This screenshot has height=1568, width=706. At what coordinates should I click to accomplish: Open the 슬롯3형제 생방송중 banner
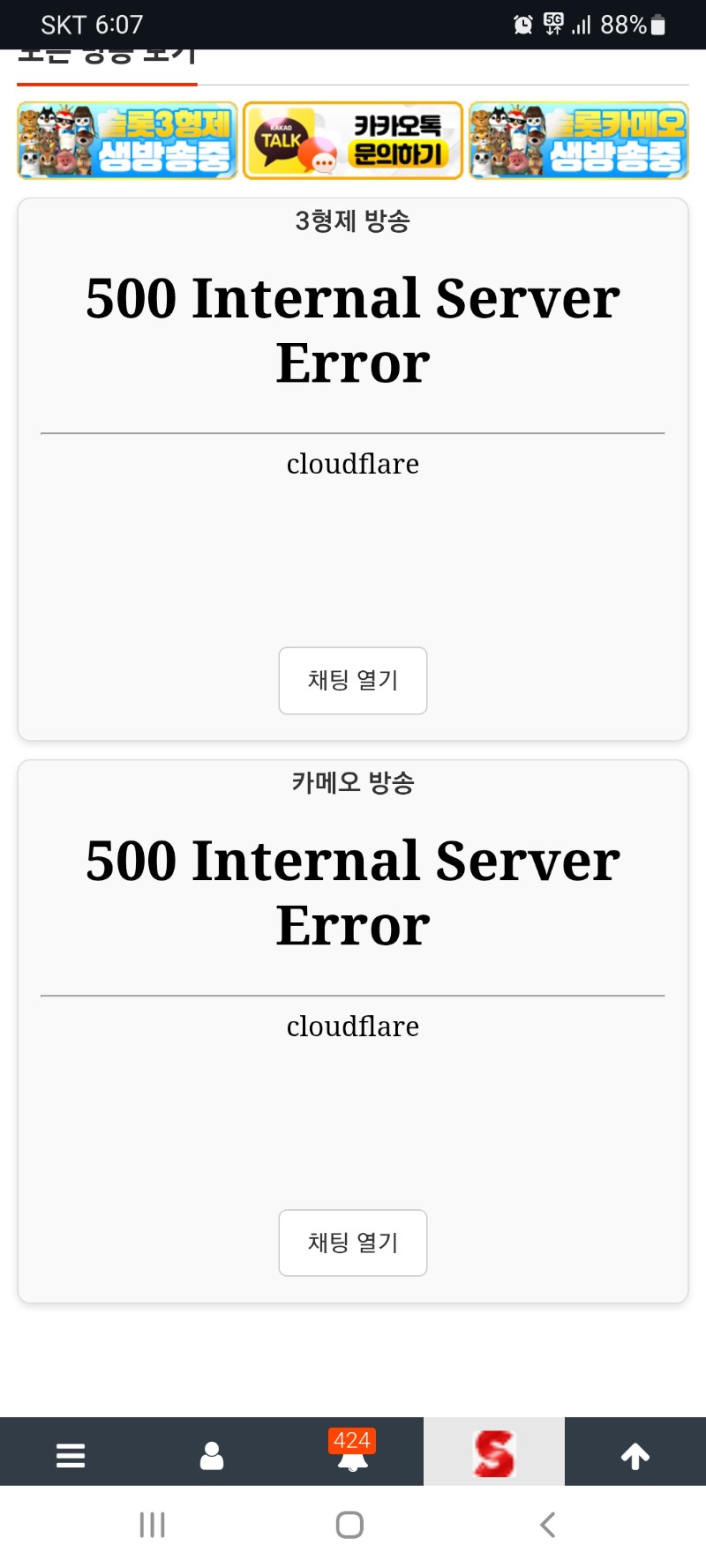pyautogui.click(x=126, y=141)
